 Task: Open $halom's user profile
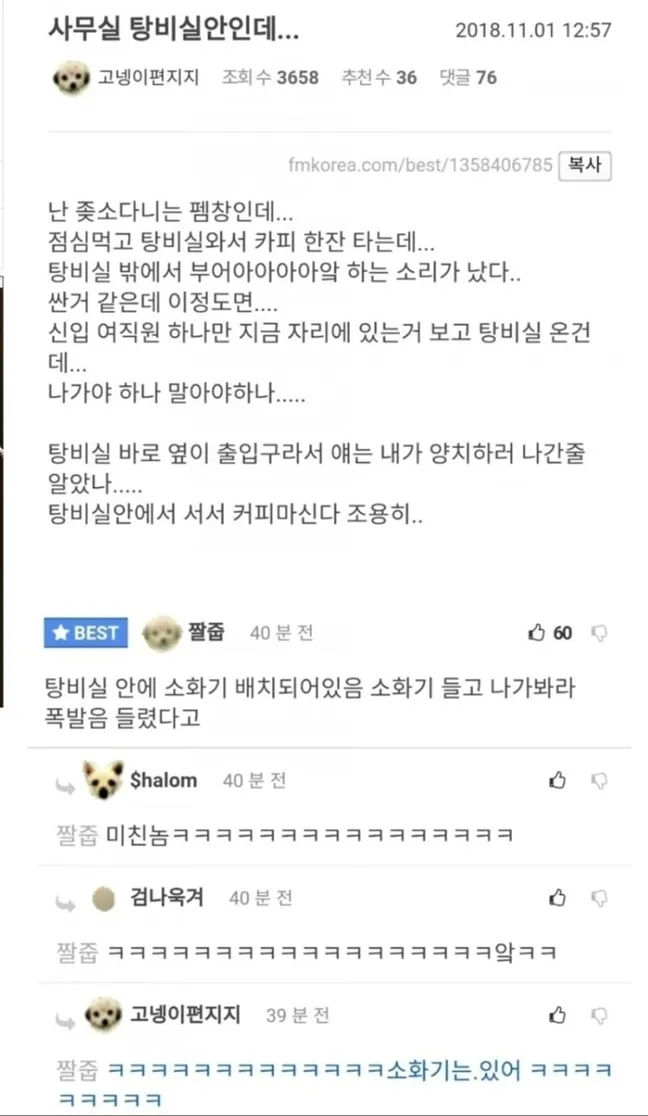[x=163, y=780]
